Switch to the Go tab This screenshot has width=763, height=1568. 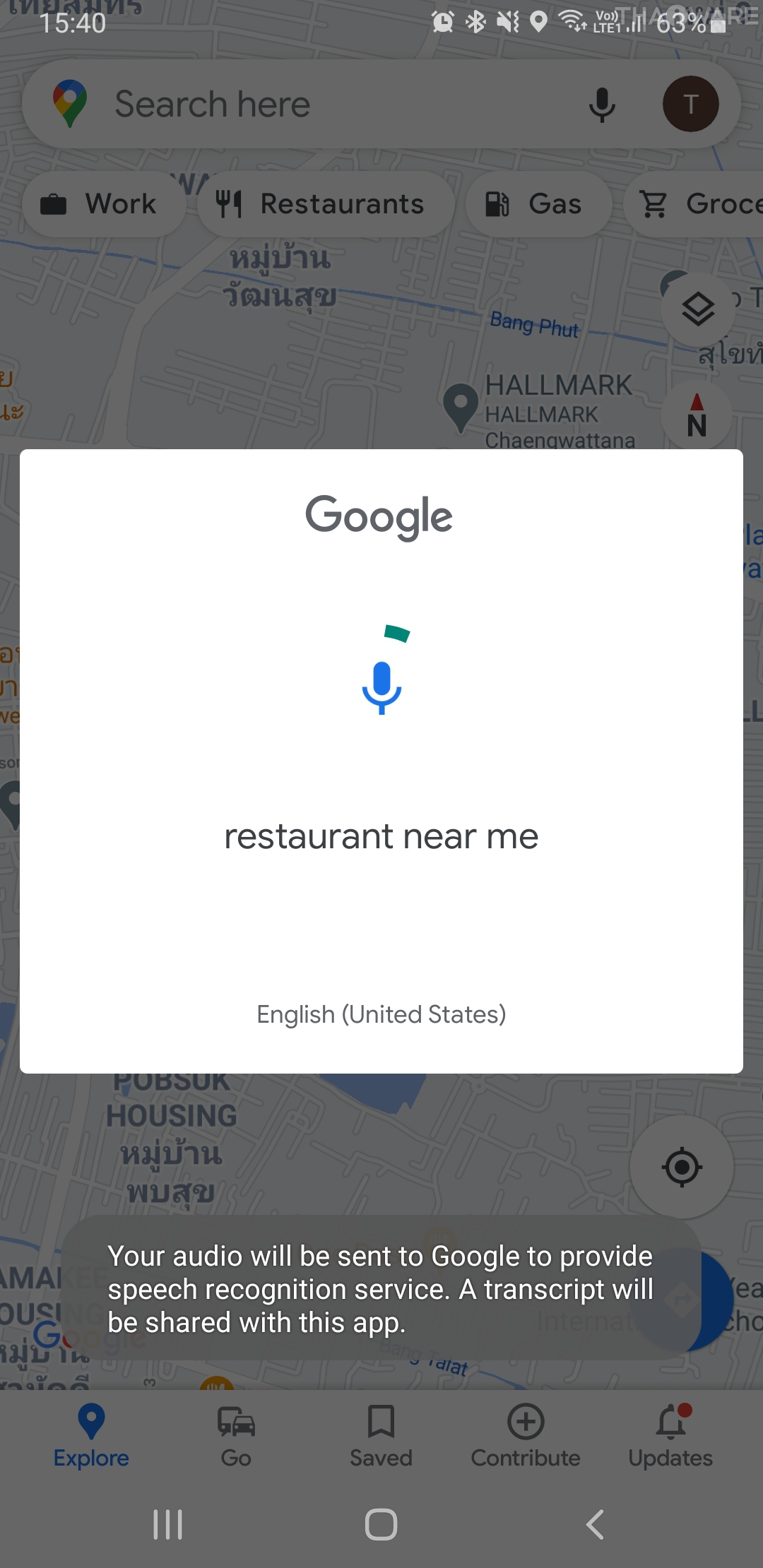coord(236,1435)
